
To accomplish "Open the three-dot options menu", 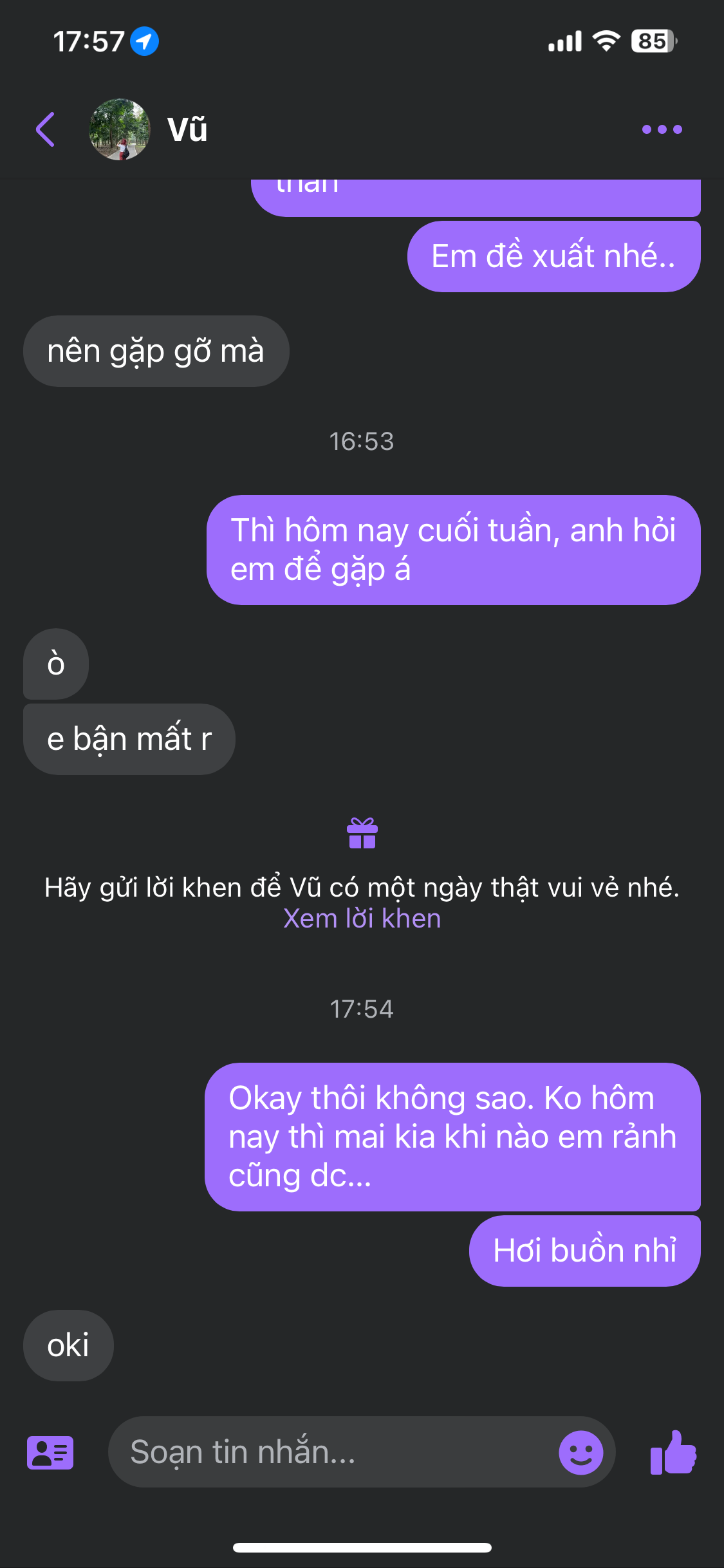I will (662, 129).
